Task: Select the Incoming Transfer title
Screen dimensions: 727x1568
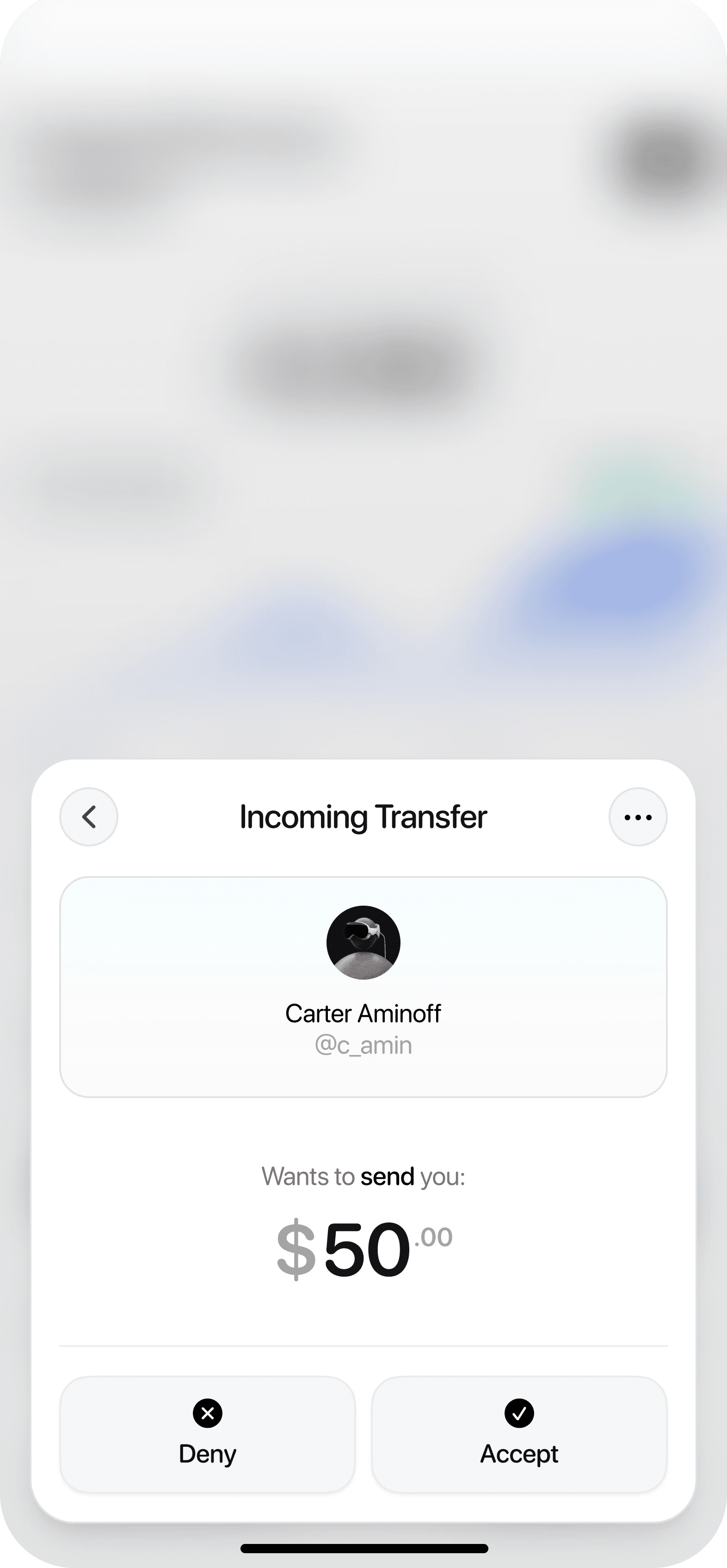Action: (x=363, y=817)
